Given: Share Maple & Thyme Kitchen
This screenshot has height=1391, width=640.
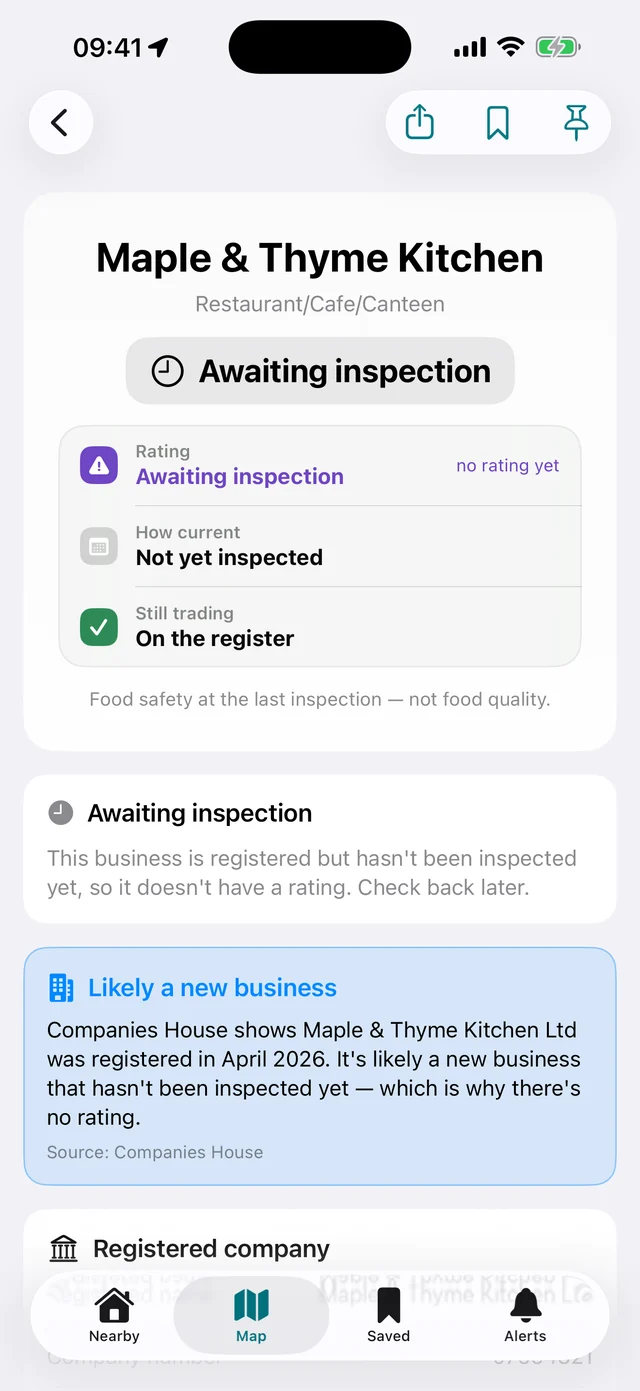Looking at the screenshot, I should pos(420,123).
